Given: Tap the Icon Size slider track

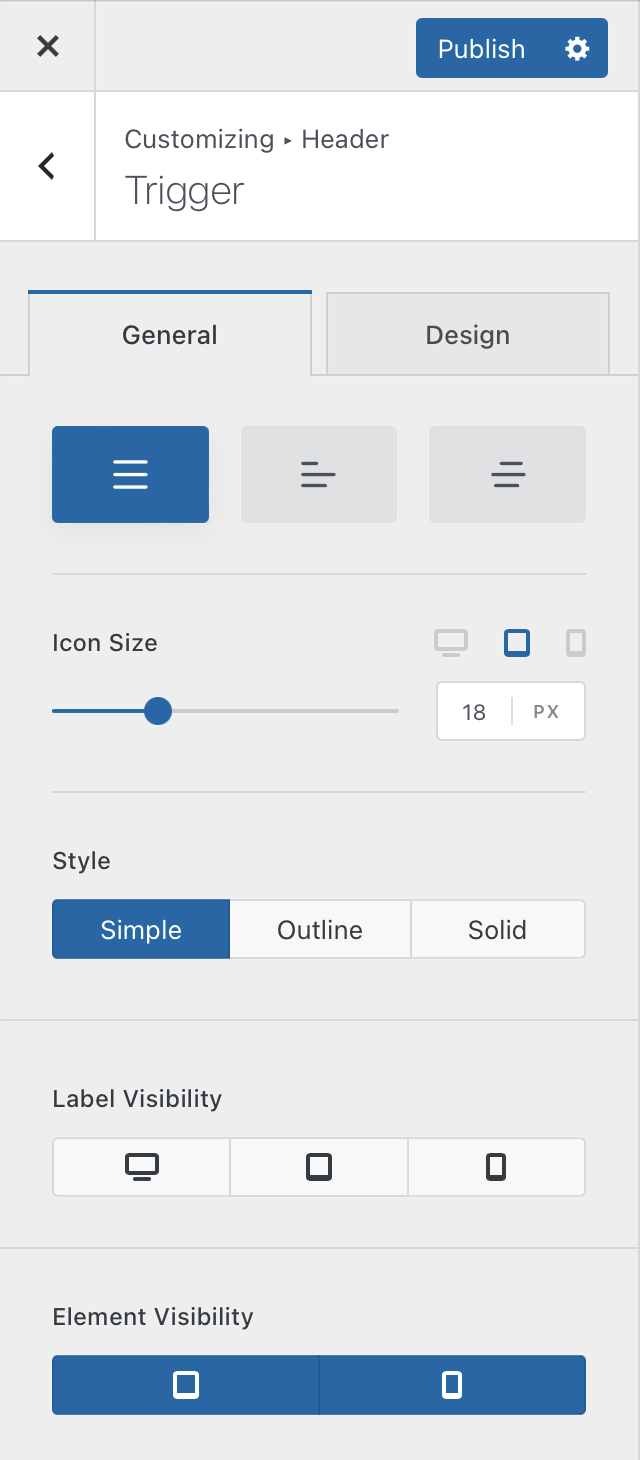Looking at the screenshot, I should coord(225,711).
